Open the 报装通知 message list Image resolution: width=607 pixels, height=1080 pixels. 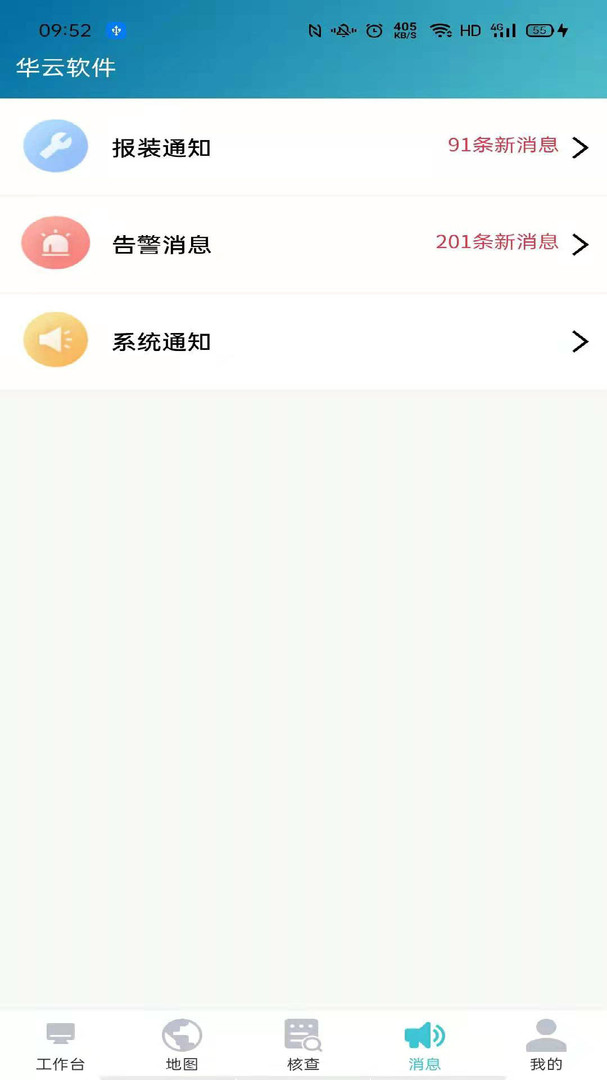[x=303, y=147]
